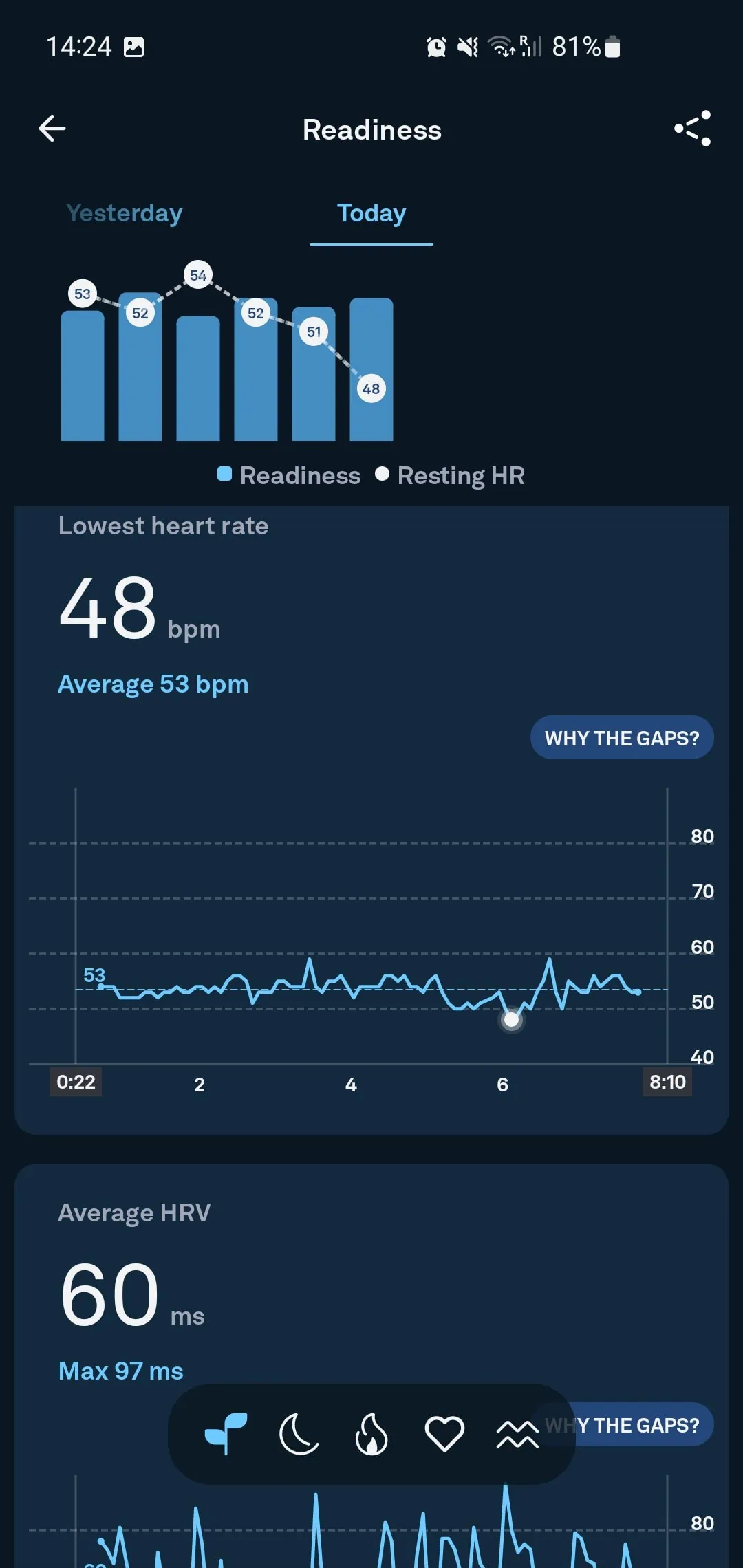Open the waves icon in floating bar
Viewport: 743px width, 1568px height.
click(517, 1434)
